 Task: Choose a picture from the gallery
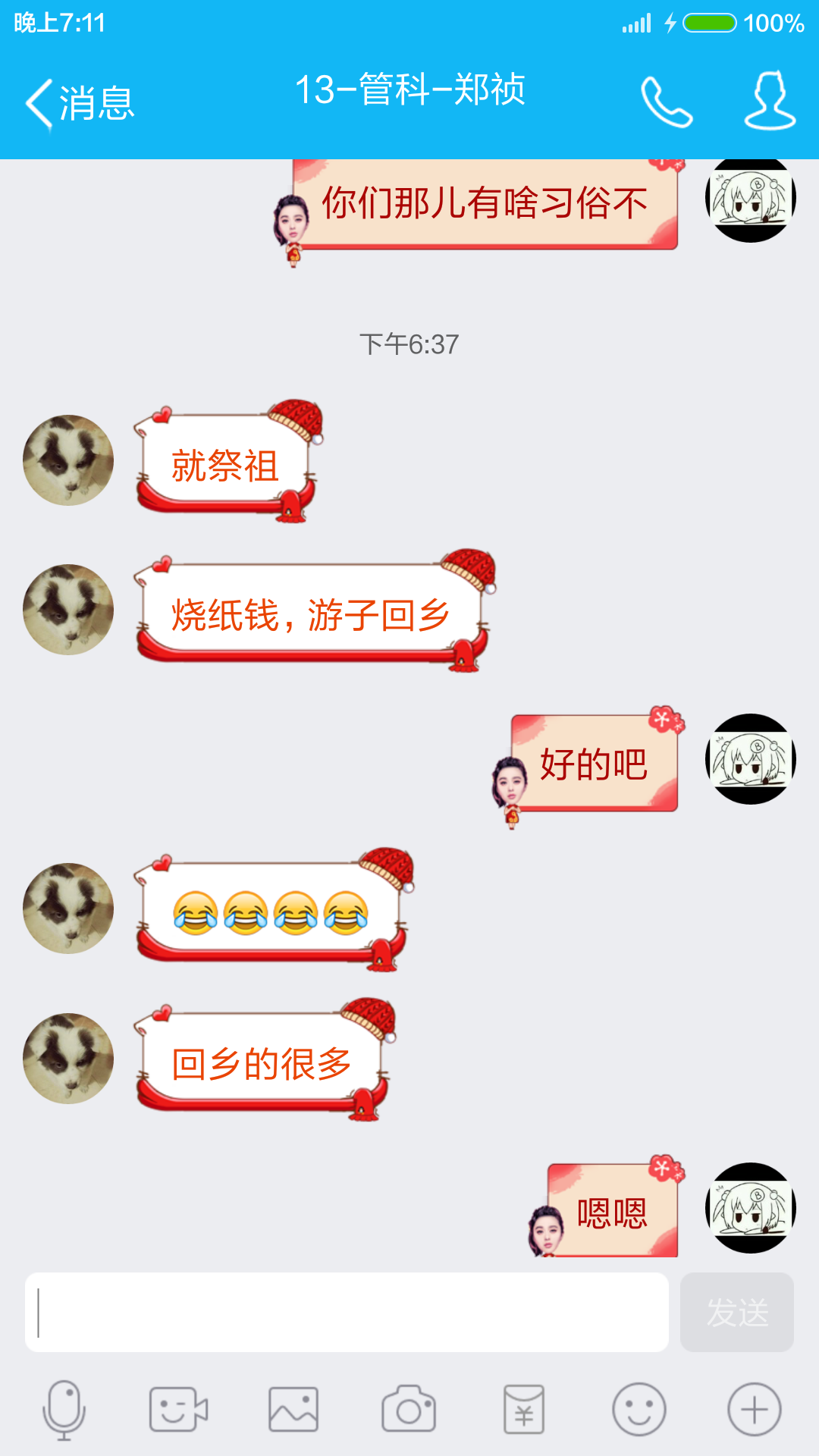click(x=293, y=1410)
